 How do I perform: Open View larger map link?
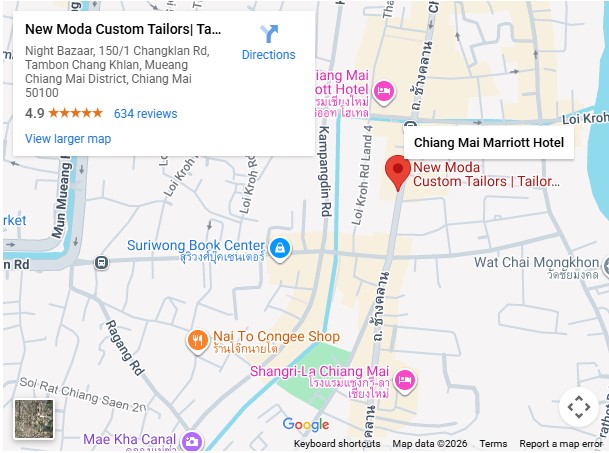68,139
